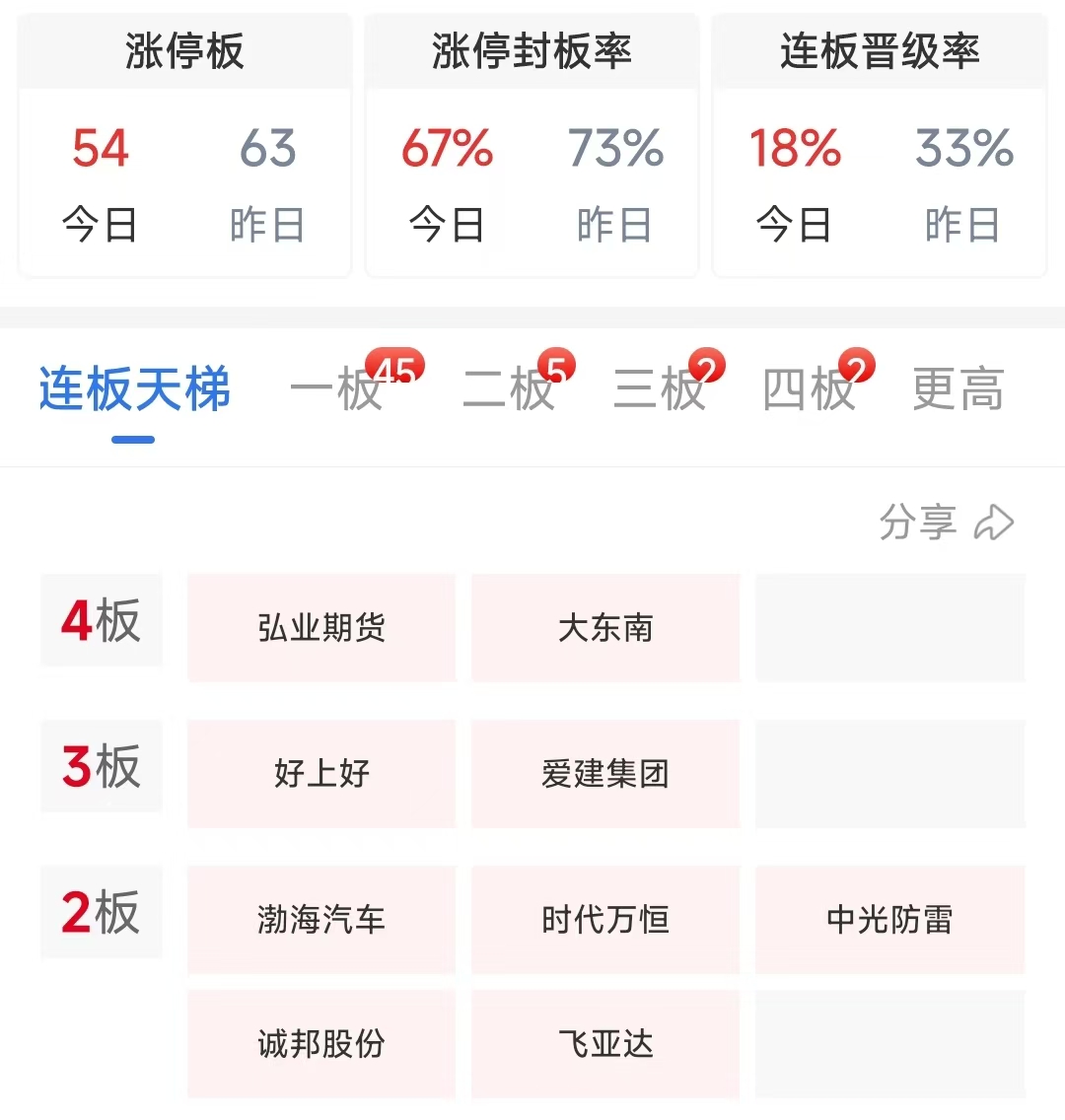Open 渤海汽车 stock page

click(x=321, y=920)
